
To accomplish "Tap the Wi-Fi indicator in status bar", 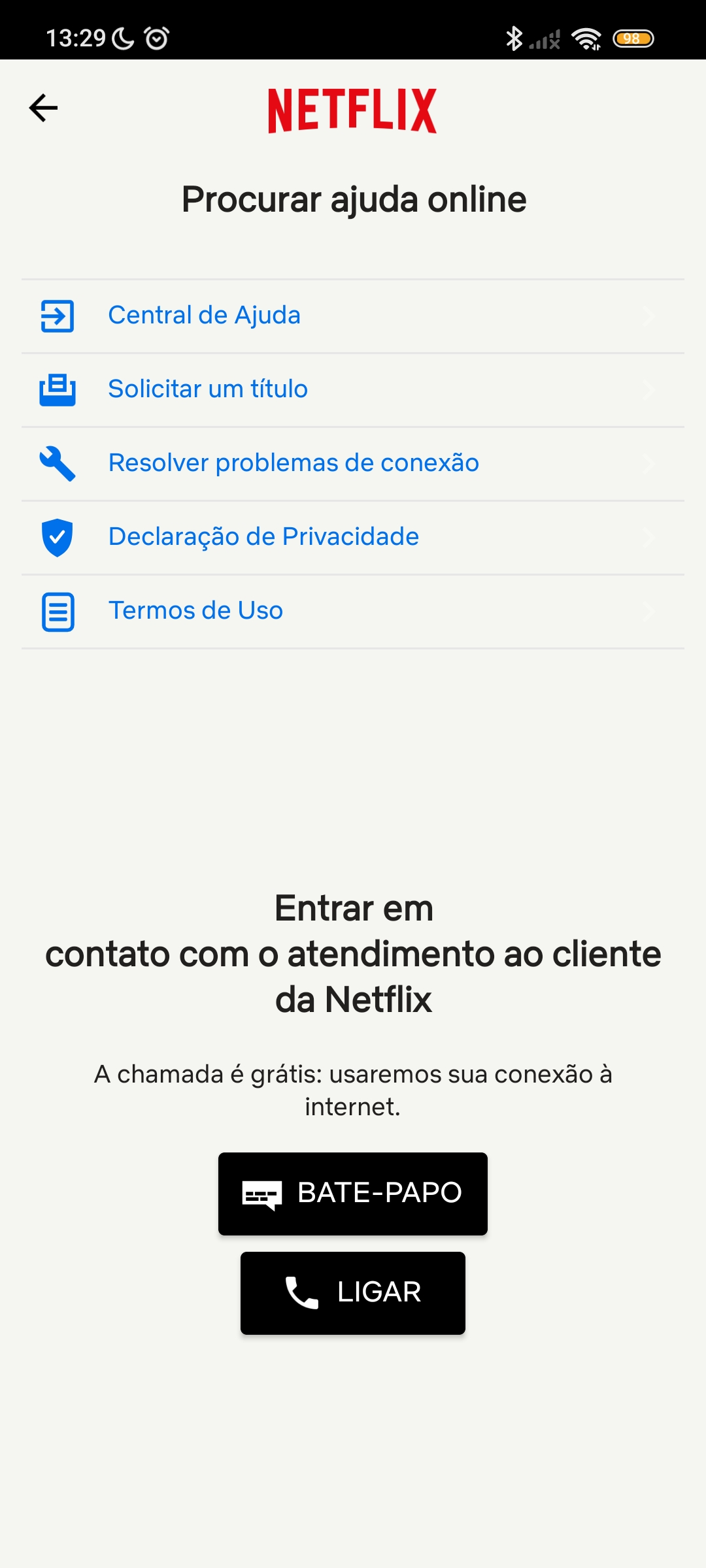I will 586,39.
